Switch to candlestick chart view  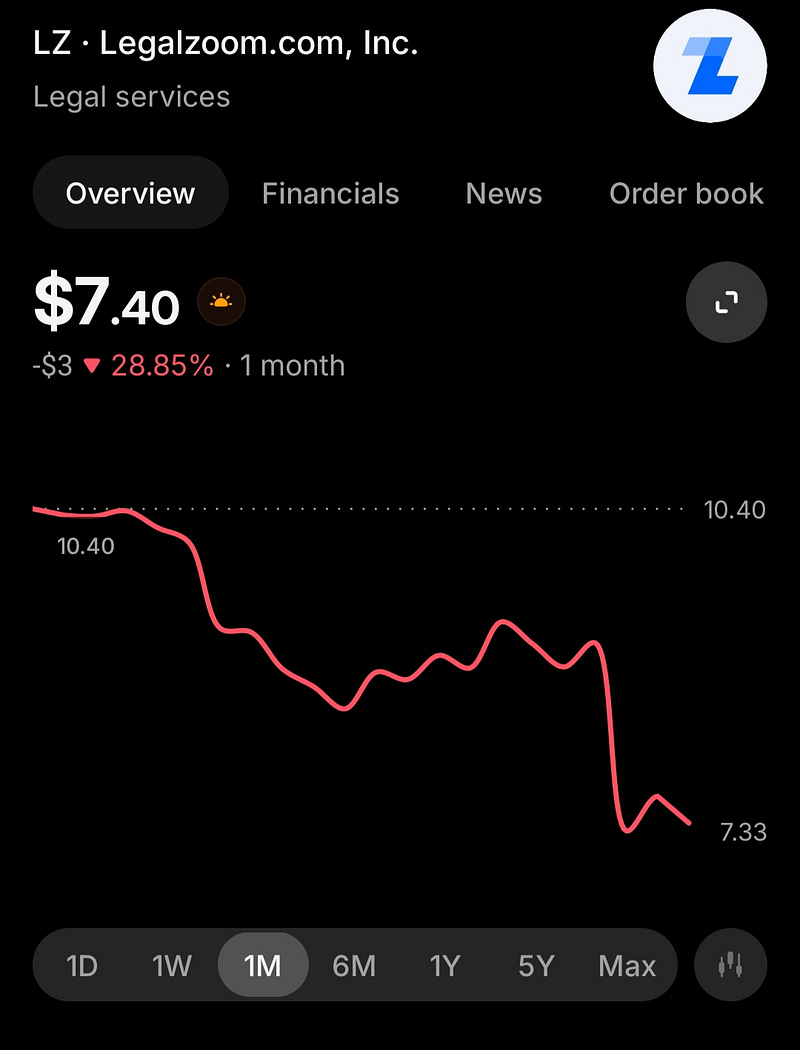(730, 965)
